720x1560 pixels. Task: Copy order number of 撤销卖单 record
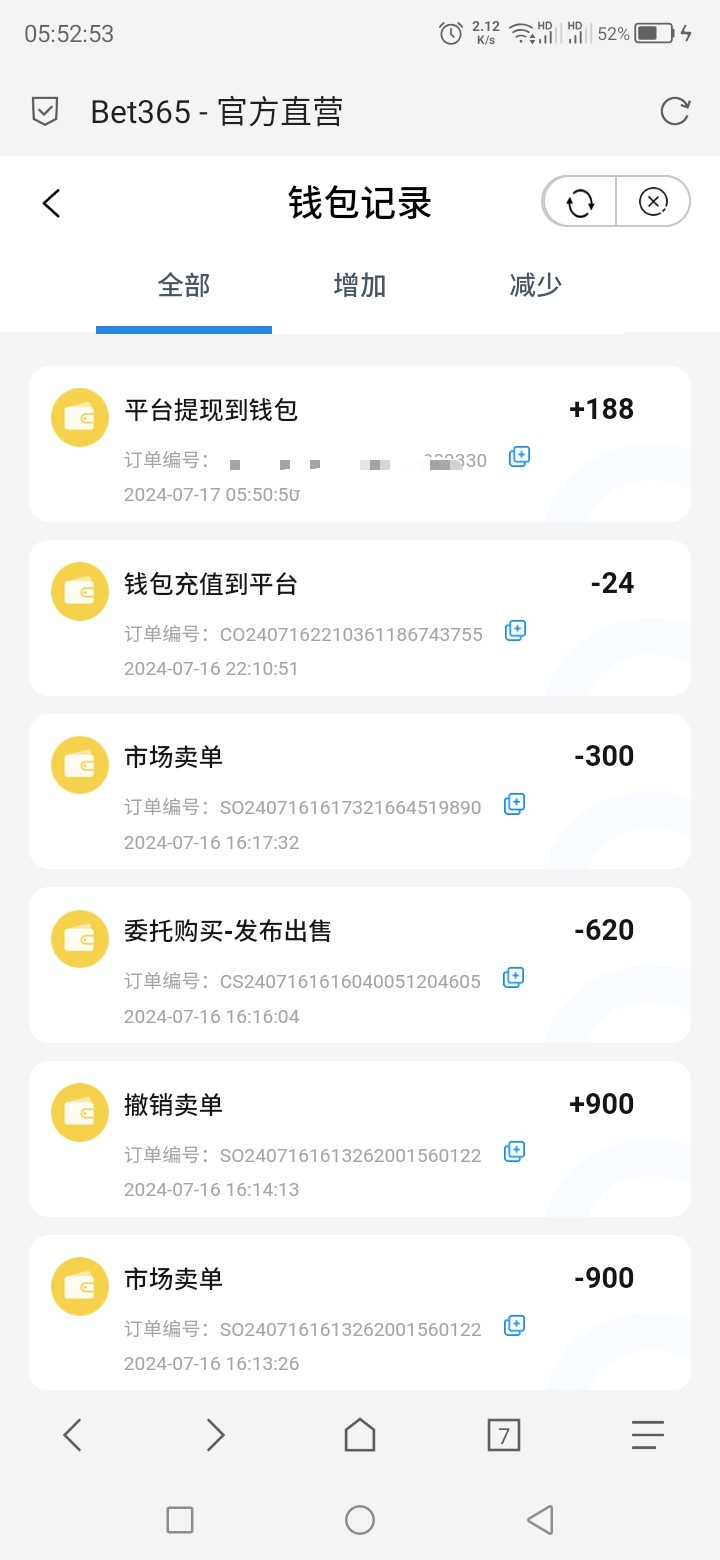(x=514, y=1152)
